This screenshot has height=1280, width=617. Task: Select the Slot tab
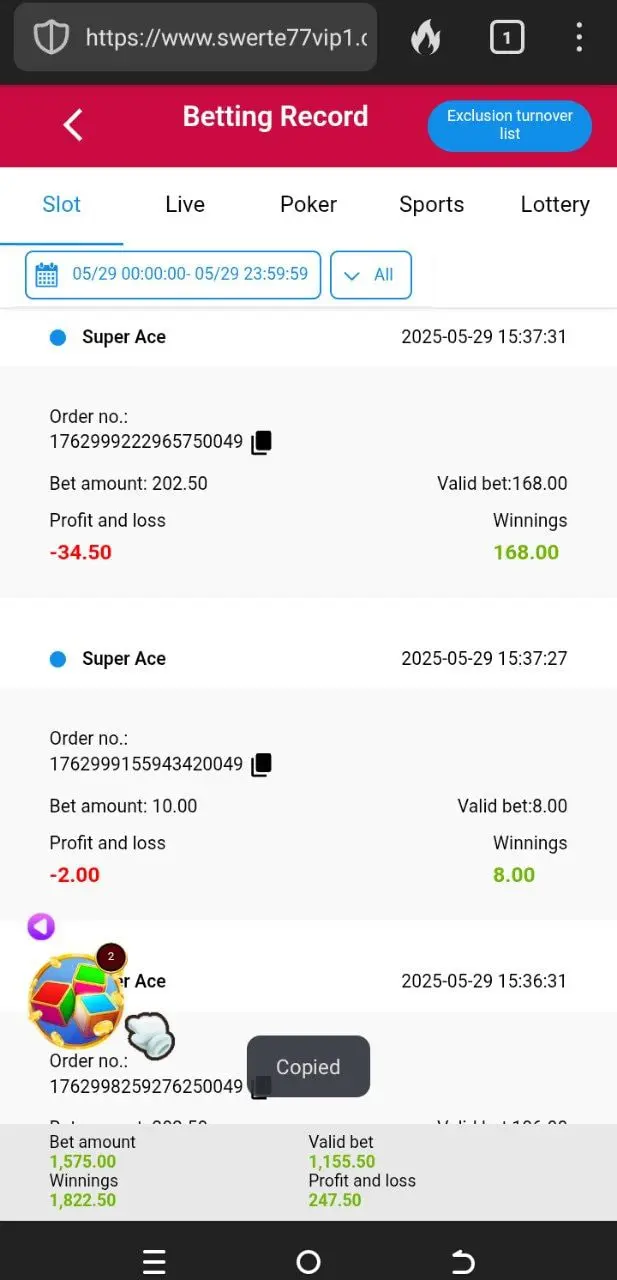coord(61,205)
